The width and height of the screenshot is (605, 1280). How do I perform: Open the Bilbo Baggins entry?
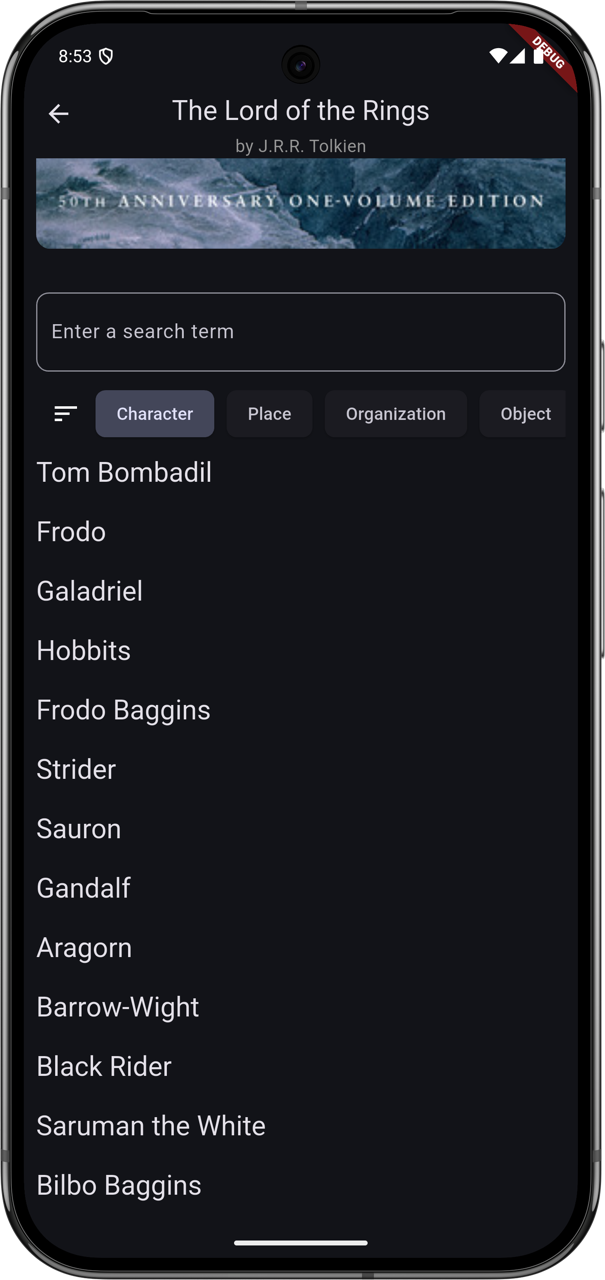[119, 1186]
